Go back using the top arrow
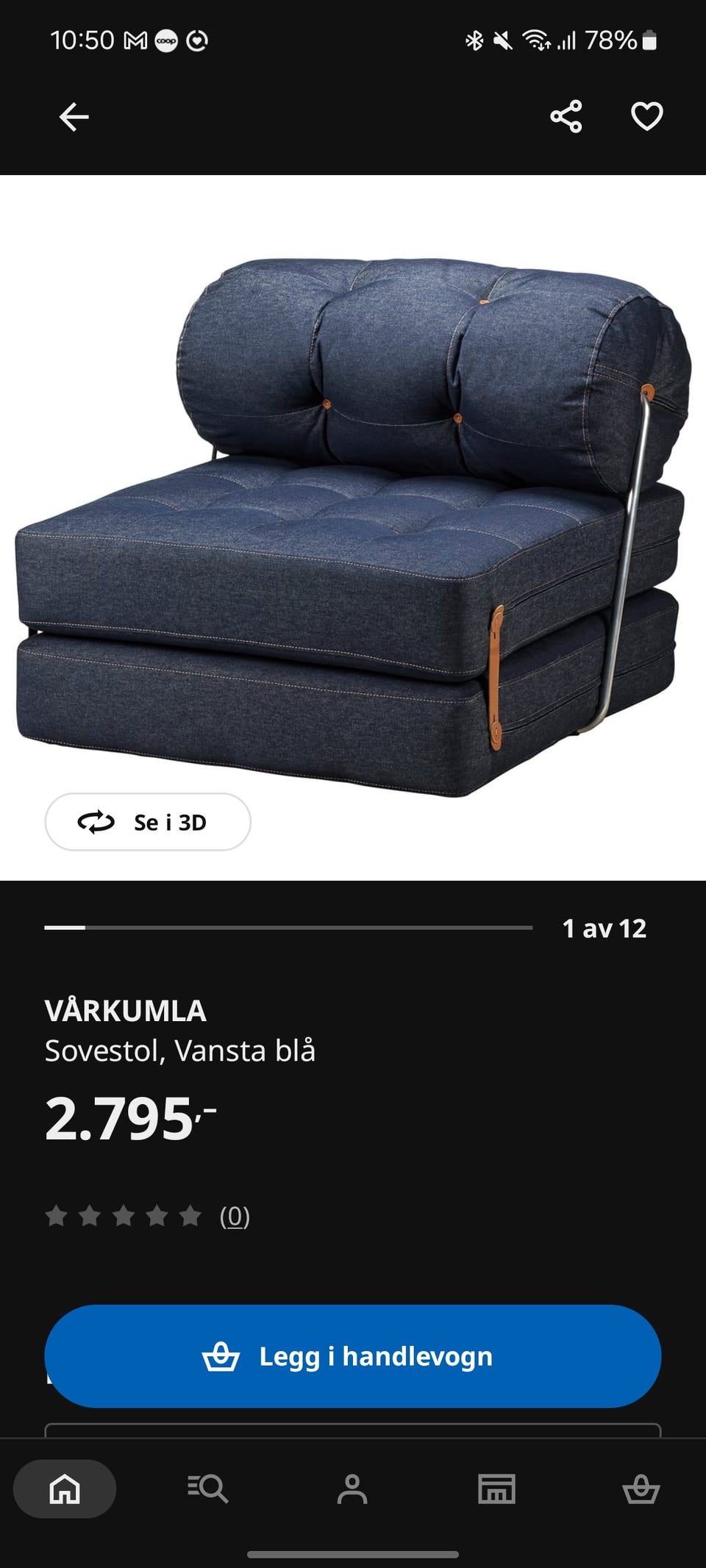This screenshot has height=1568, width=706. coord(74,117)
